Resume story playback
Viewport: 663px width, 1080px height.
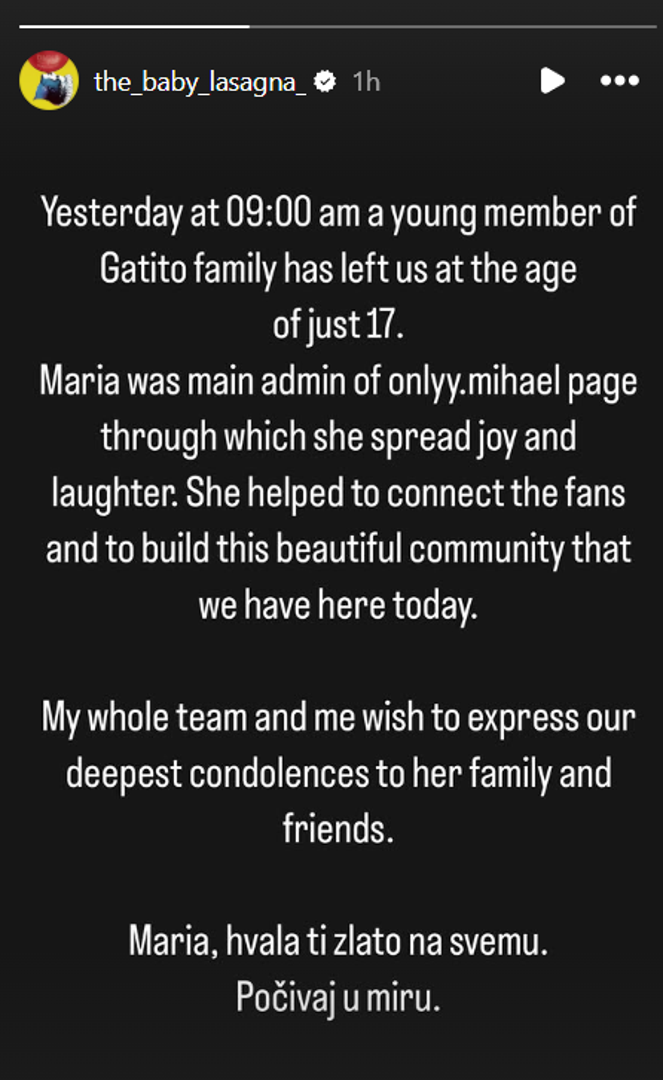552,81
